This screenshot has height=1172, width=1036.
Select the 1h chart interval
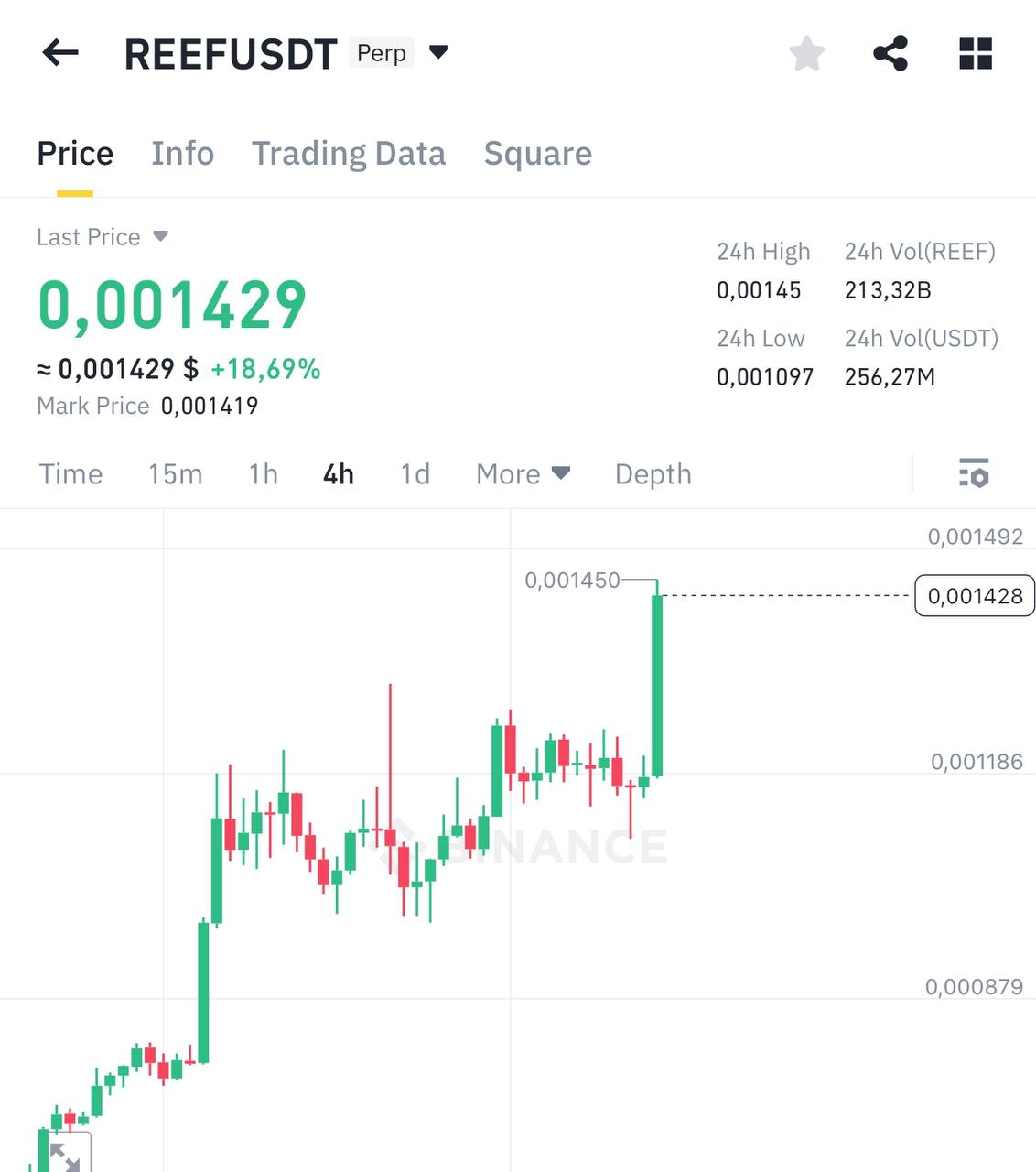pyautogui.click(x=263, y=474)
